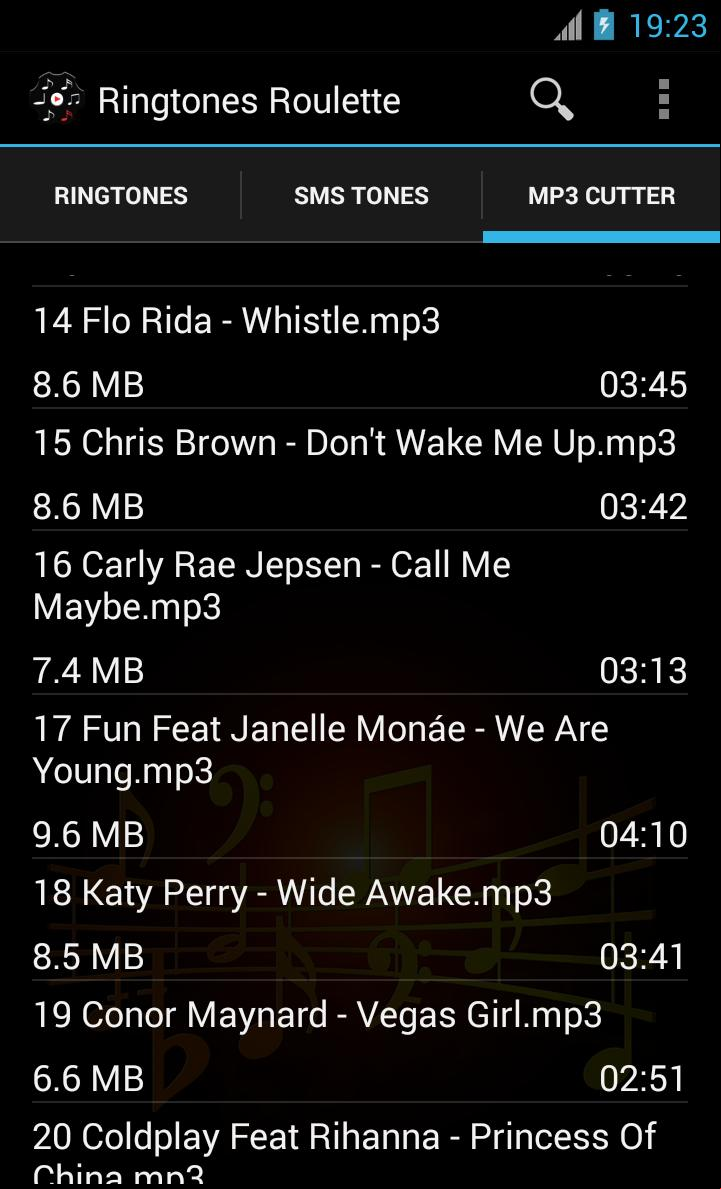This screenshot has width=721, height=1189.
Task: Open Coldplay Feat Rihanna - Princess Of China.mp3
Action: tap(360, 1150)
